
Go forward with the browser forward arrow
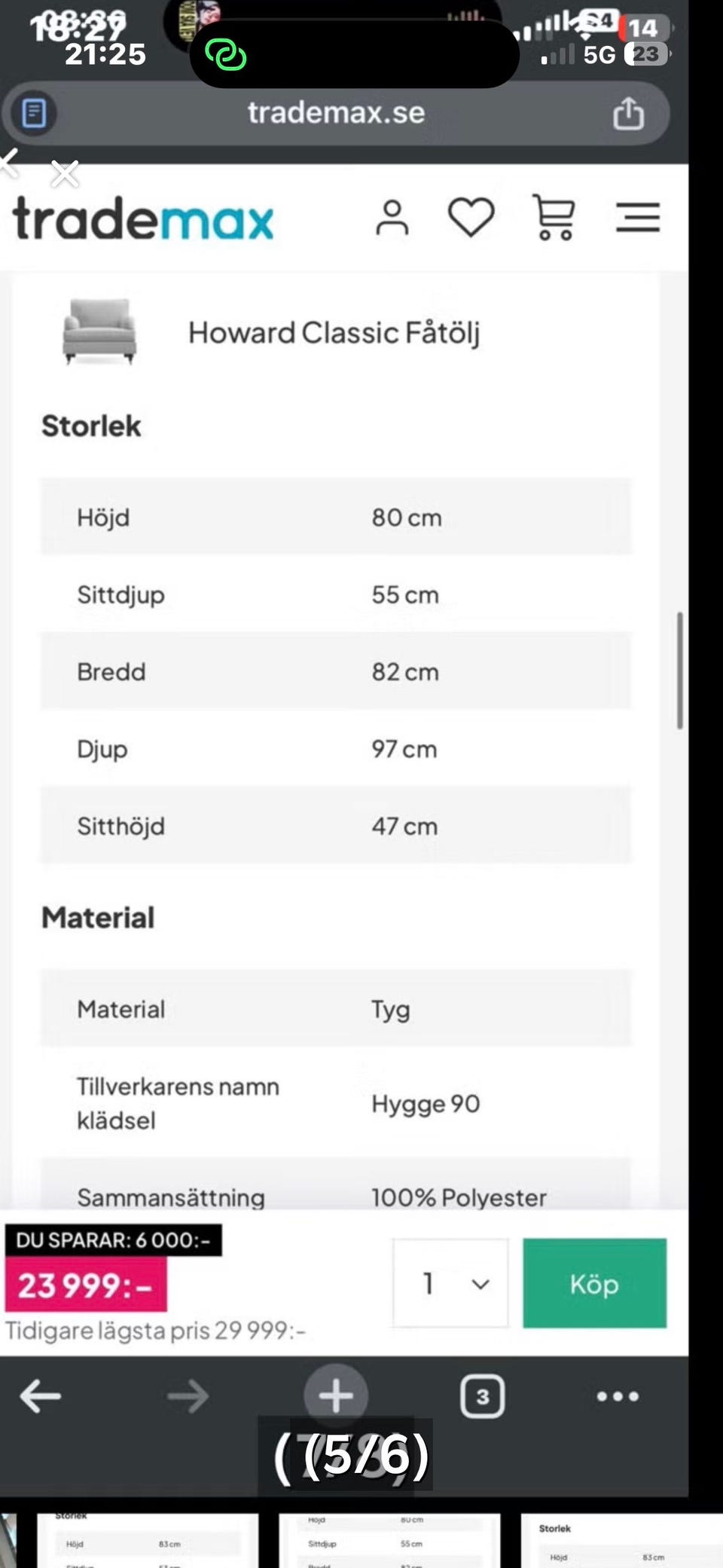[188, 1396]
